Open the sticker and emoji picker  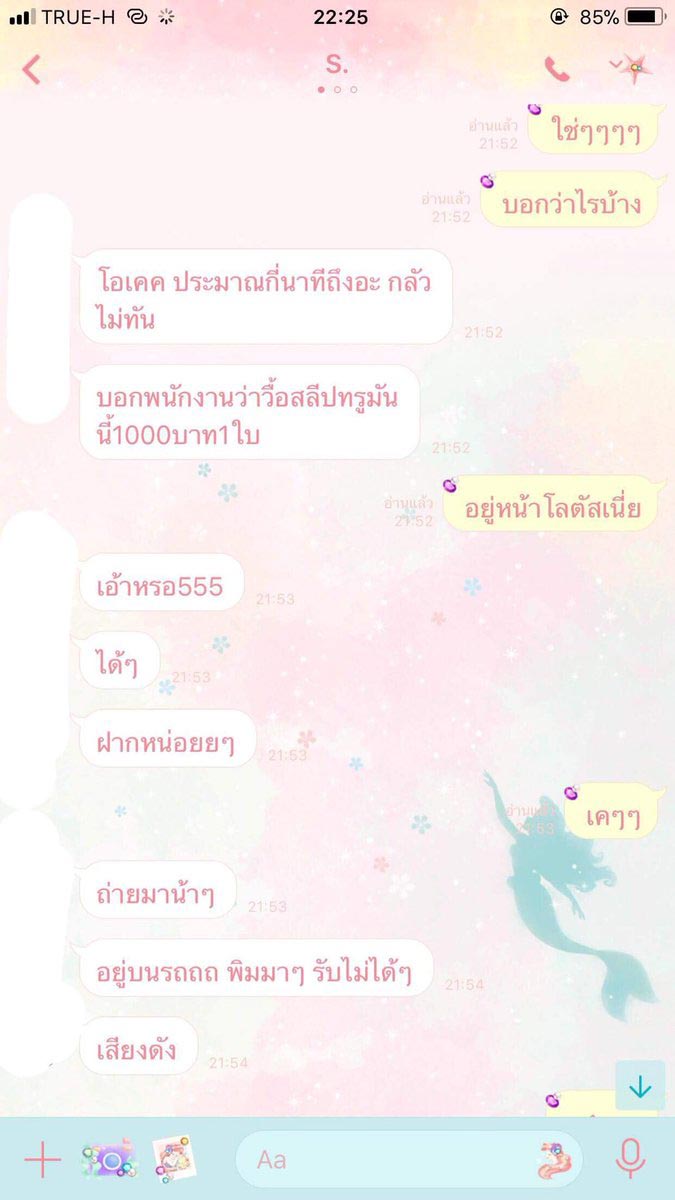554,1160
